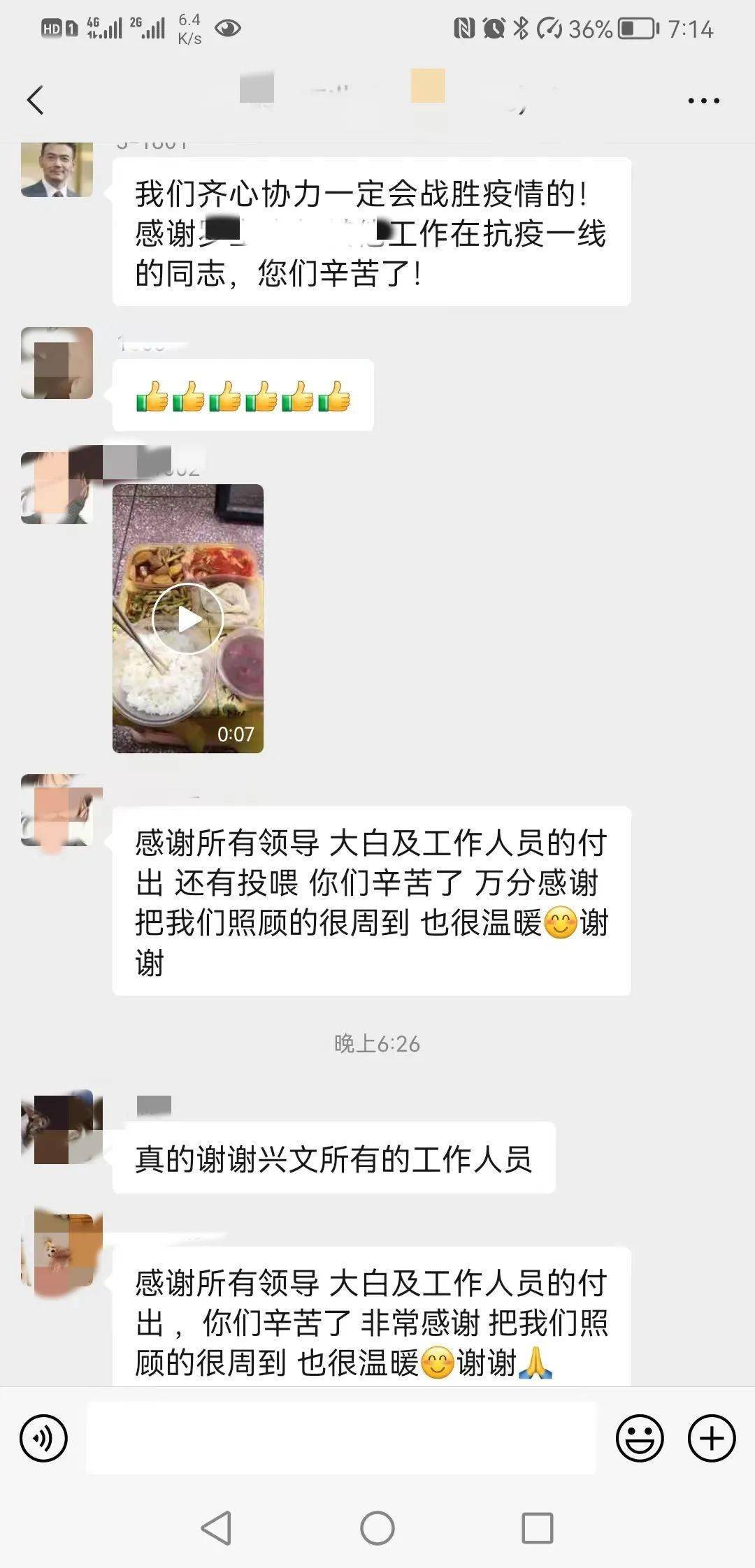Open the plus attachment menu
Viewport: 755px width, 1568px height.
click(x=712, y=1438)
